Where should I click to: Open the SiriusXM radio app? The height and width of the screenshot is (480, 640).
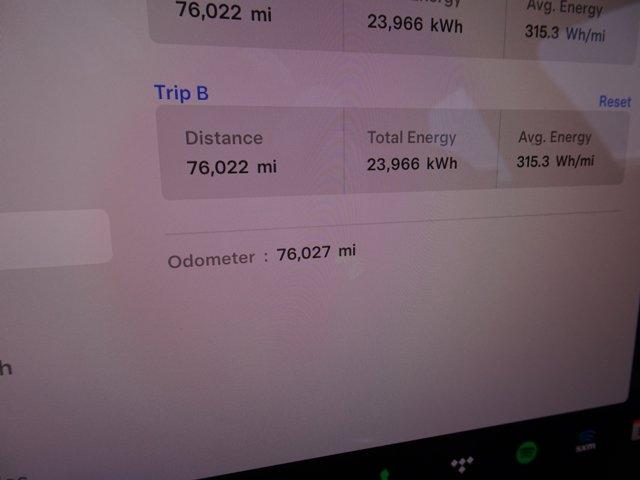(585, 441)
